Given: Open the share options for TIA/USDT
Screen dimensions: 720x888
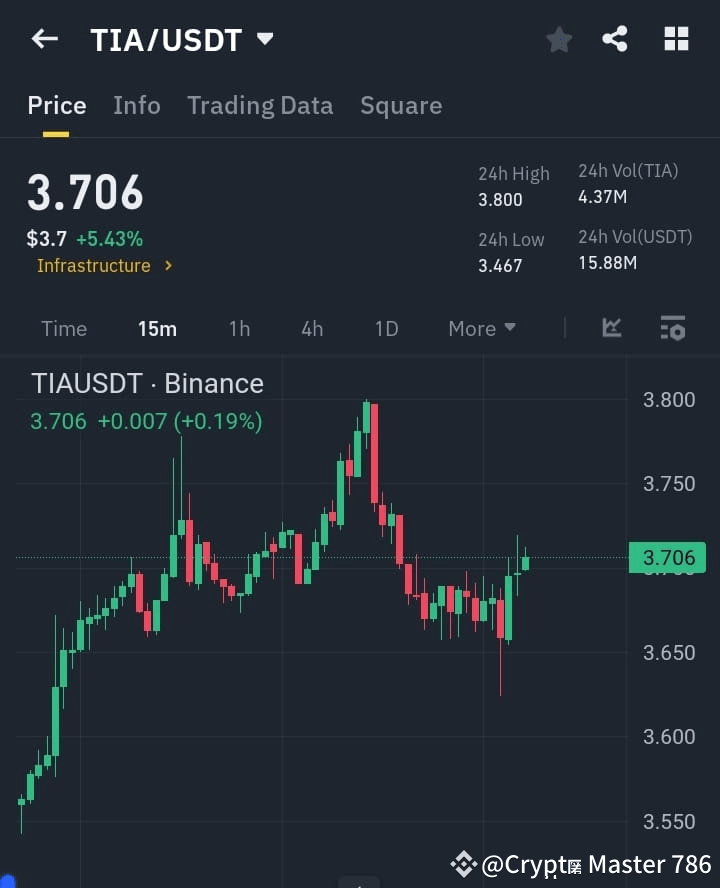Looking at the screenshot, I should point(615,39).
